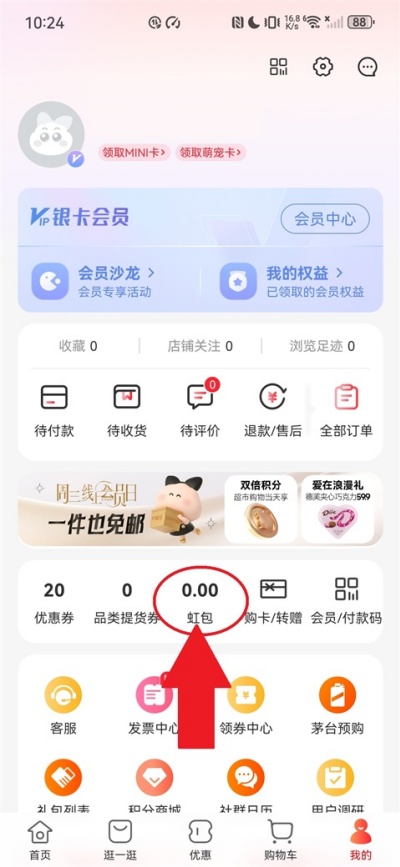Contact 客服 customer service
The height and width of the screenshot is (867, 400).
point(63,706)
